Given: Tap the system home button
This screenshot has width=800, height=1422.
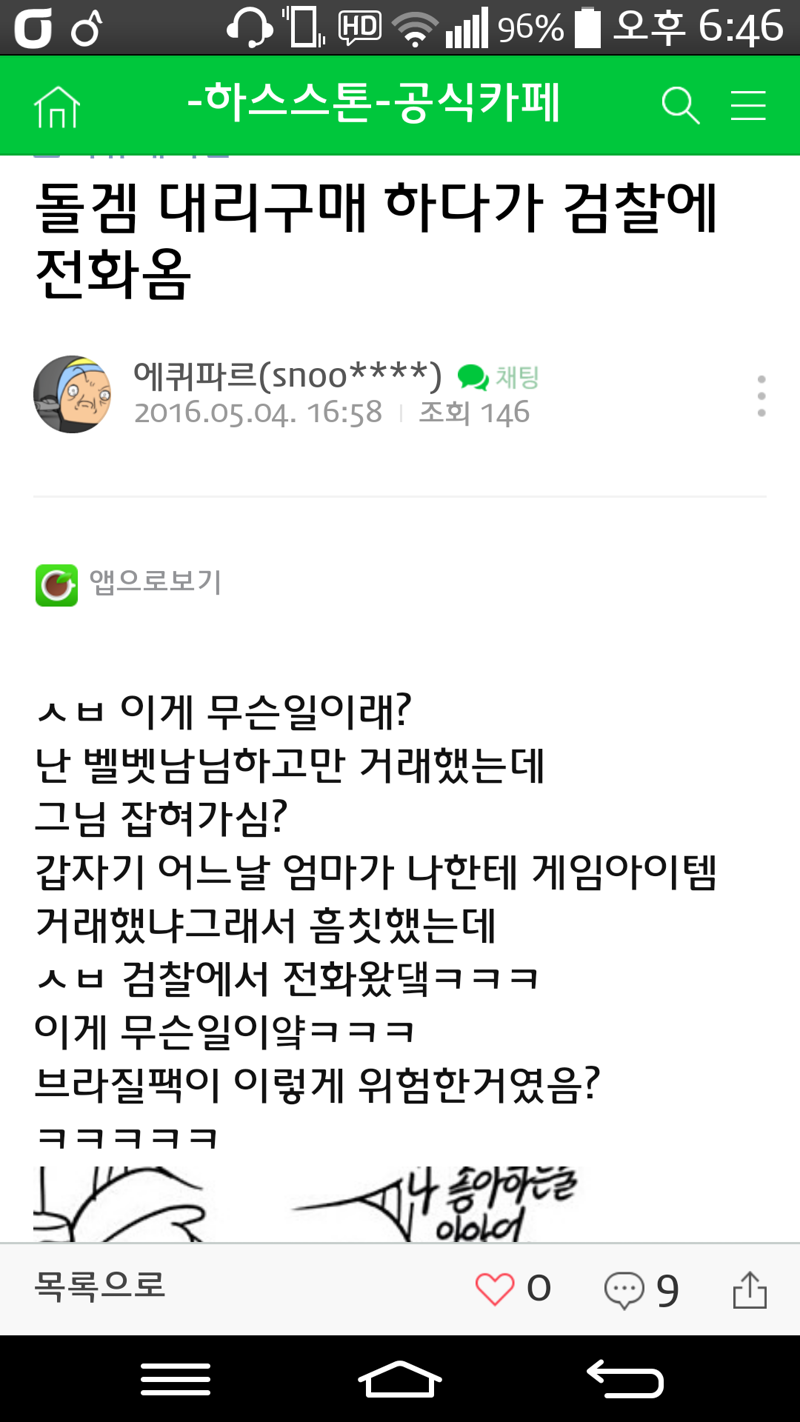Looking at the screenshot, I should [400, 1379].
